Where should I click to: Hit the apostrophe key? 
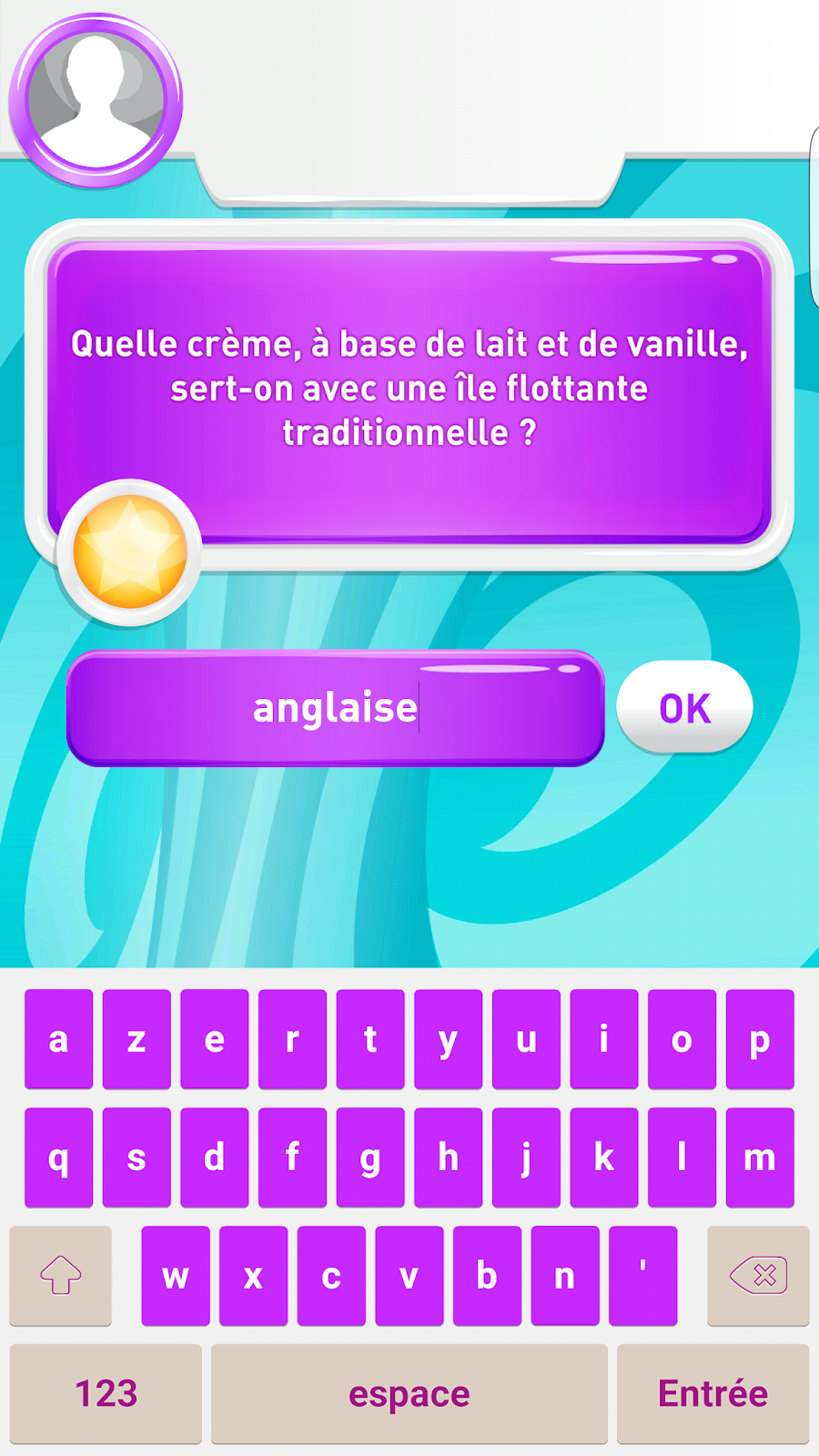642,1276
